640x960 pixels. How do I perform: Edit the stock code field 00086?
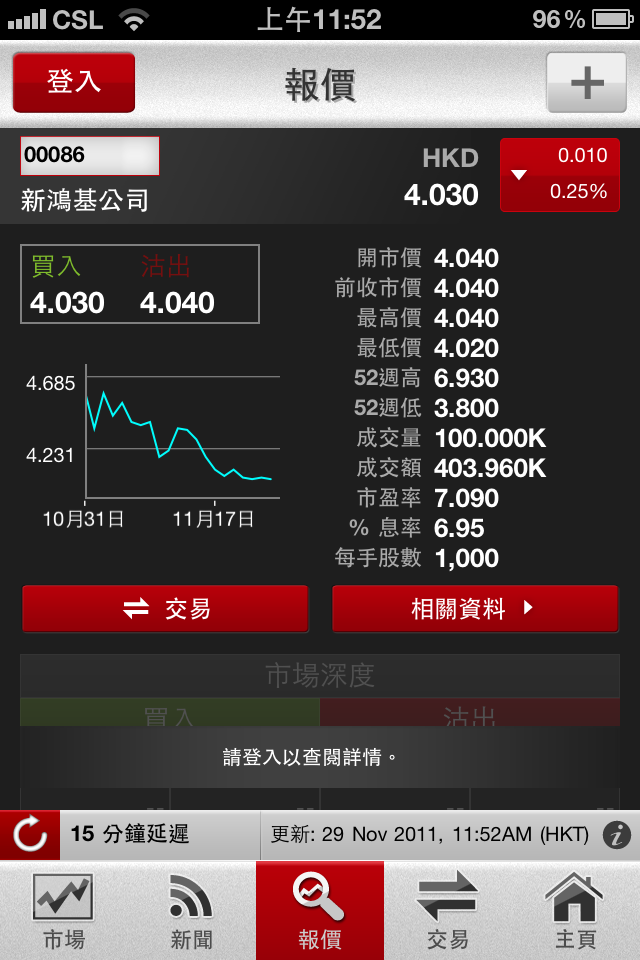89,156
